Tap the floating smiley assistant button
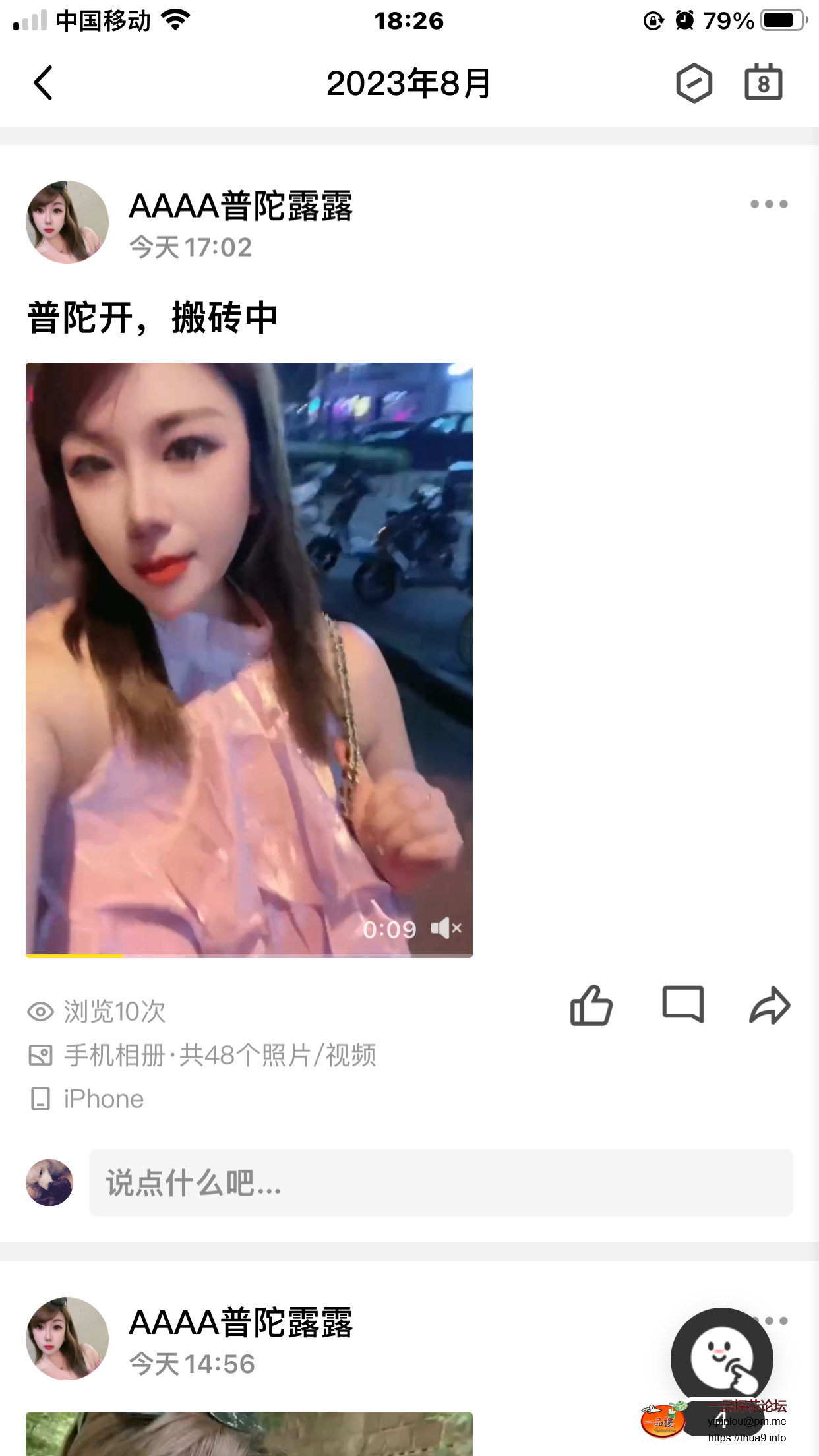 (x=722, y=1358)
